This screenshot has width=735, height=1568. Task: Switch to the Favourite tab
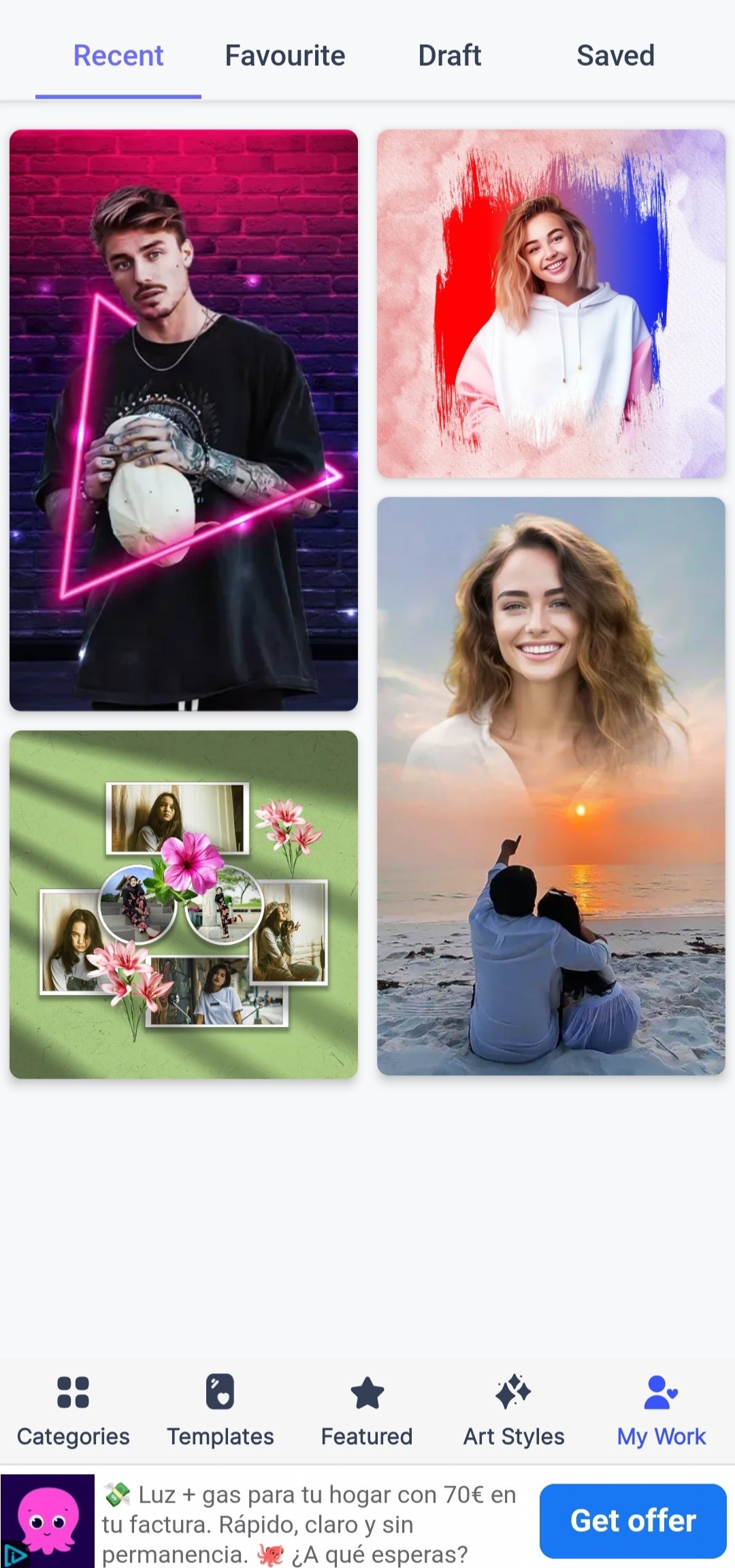pos(284,56)
